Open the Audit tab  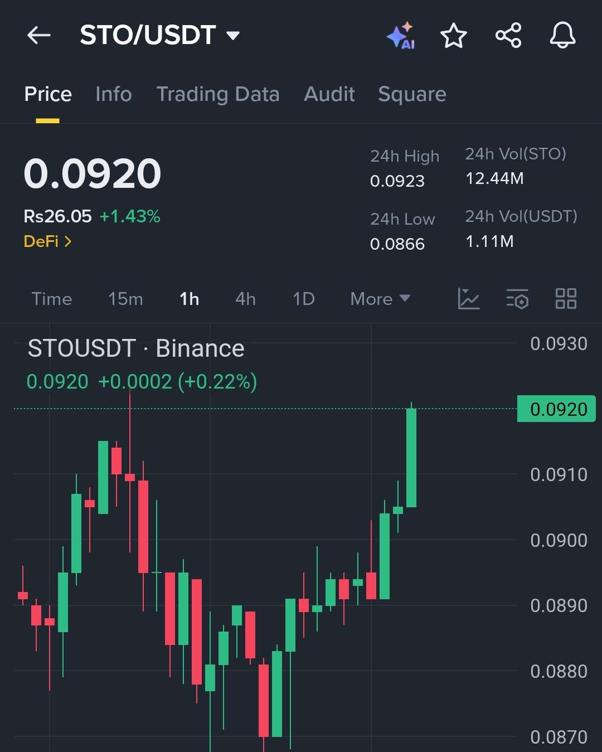[329, 94]
